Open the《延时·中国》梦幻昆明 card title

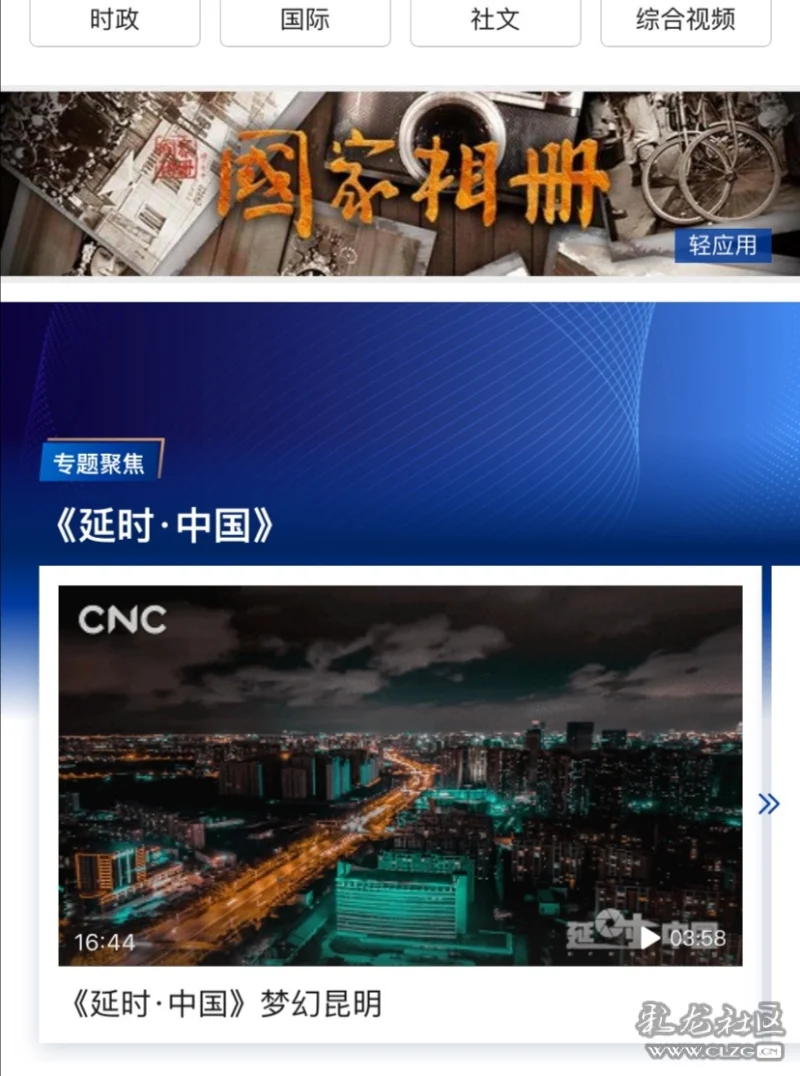pos(228,1003)
